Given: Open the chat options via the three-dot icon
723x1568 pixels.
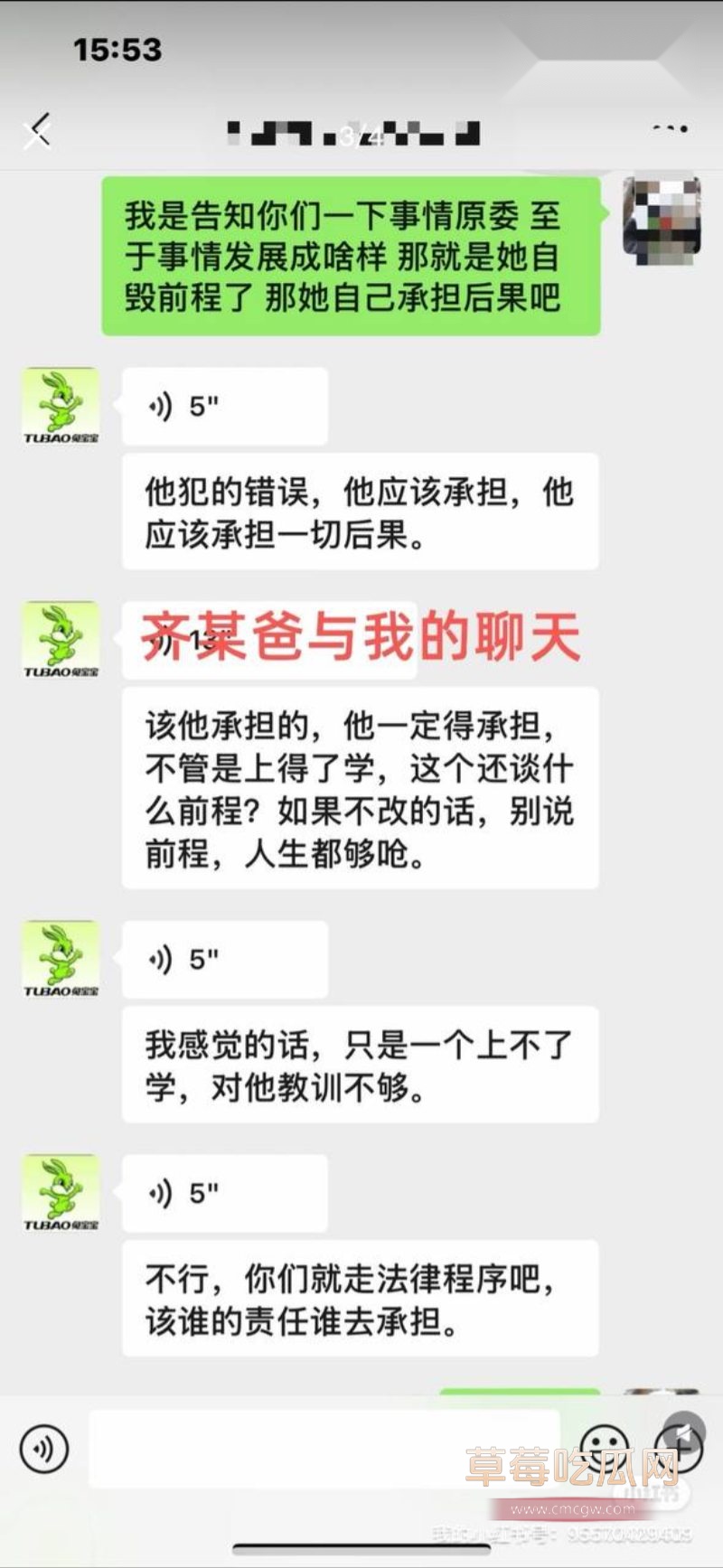Looking at the screenshot, I should 670,128.
